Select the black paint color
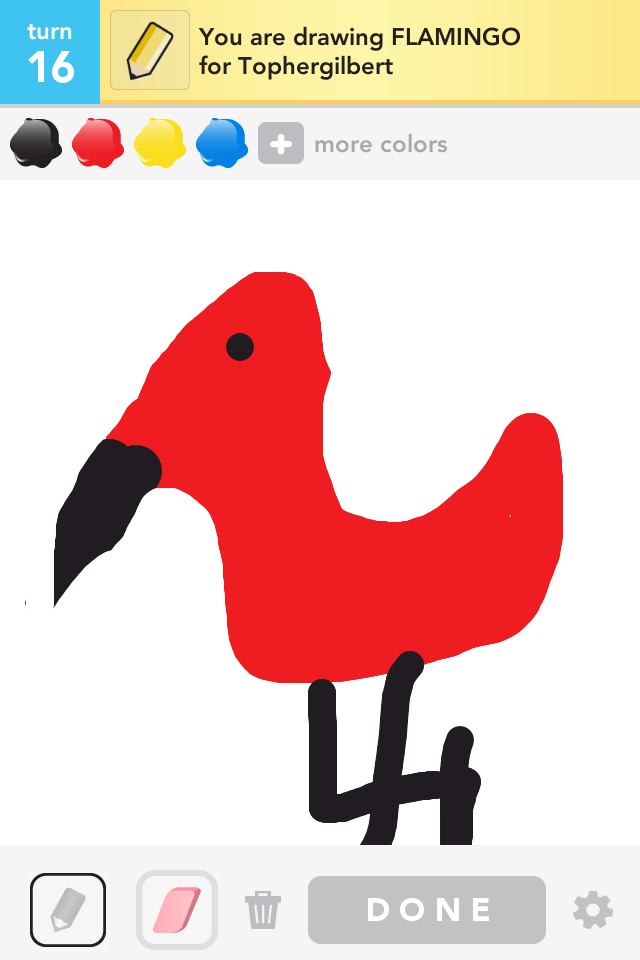The width and height of the screenshot is (640, 960). tap(36, 143)
